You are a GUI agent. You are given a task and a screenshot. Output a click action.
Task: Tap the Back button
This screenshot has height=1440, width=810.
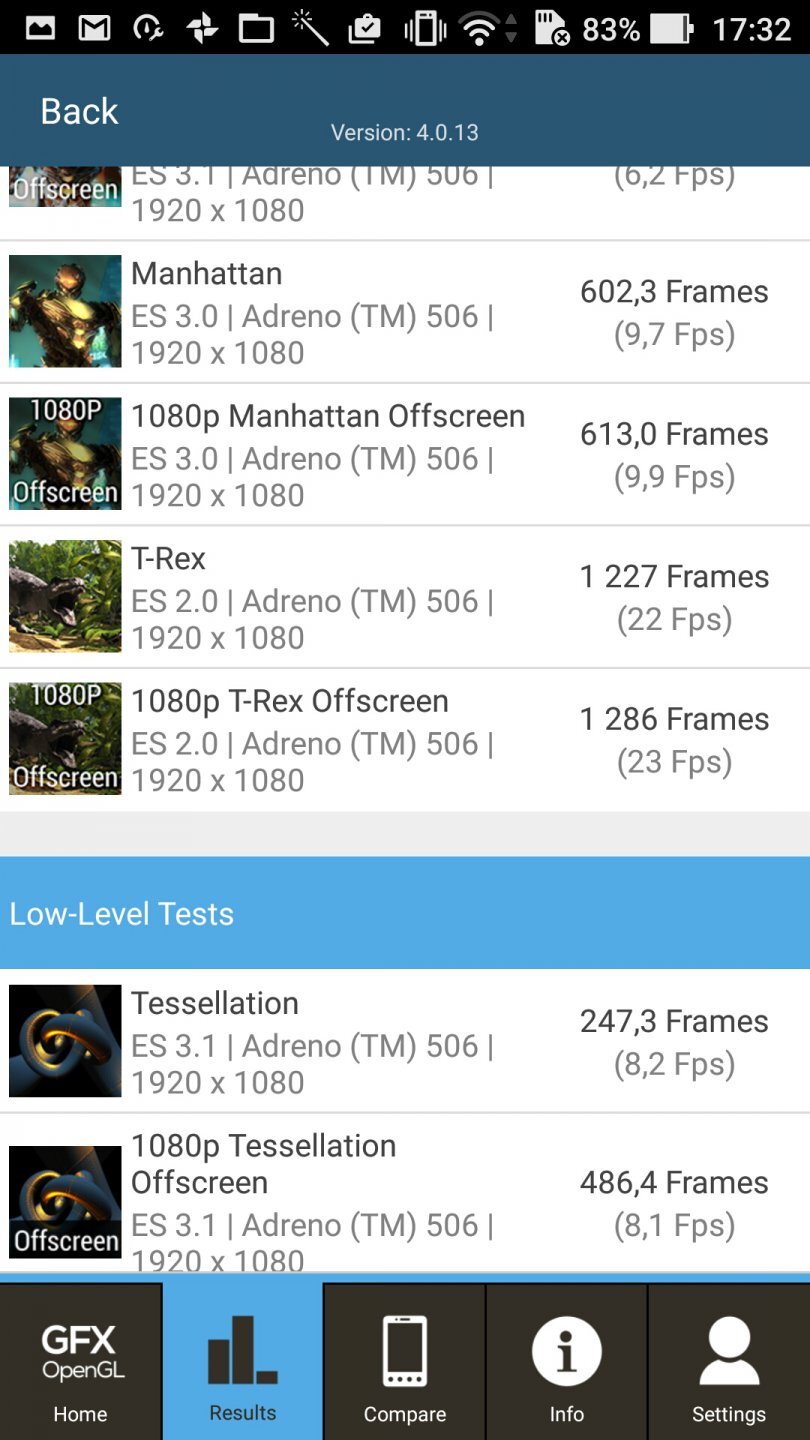(x=78, y=111)
